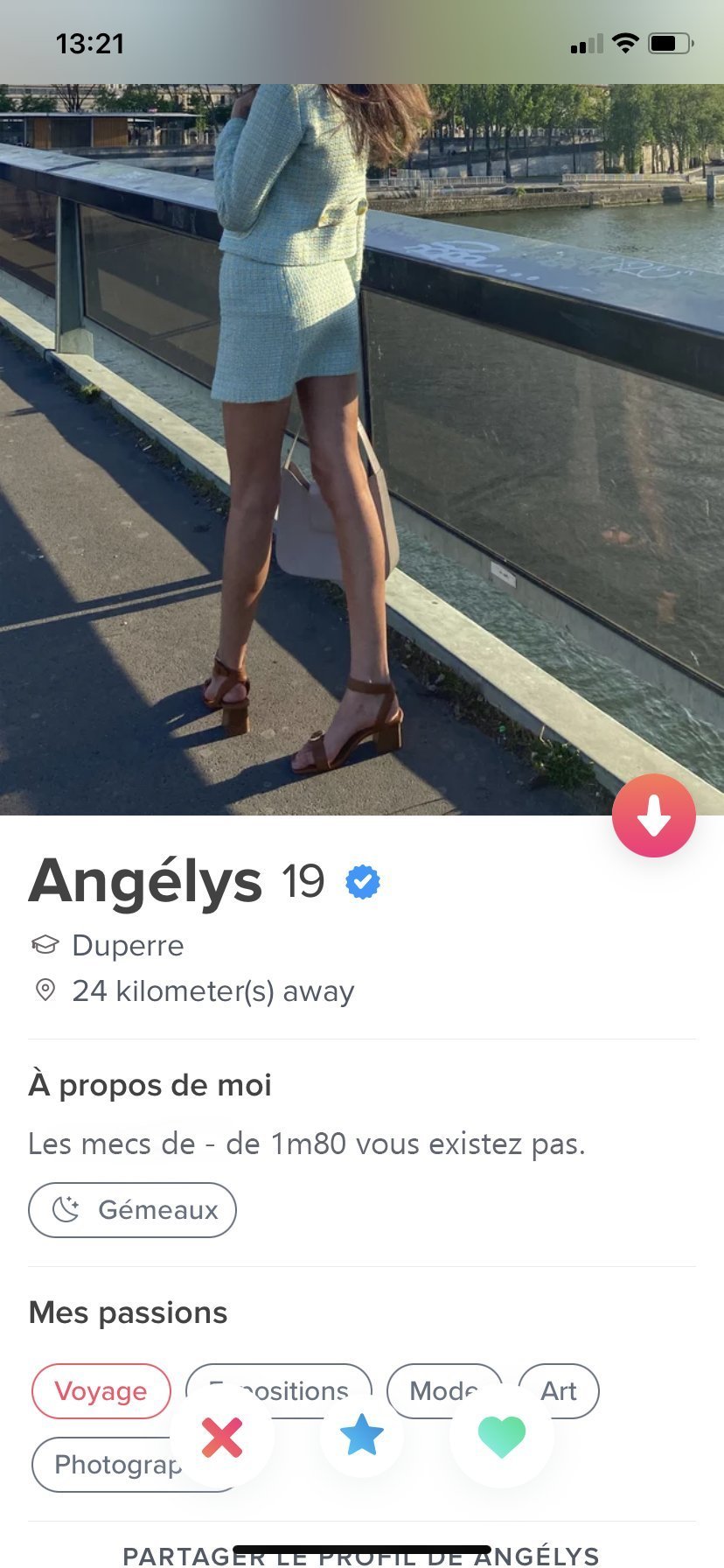Tap the profile photo to view next

pos(542,437)
